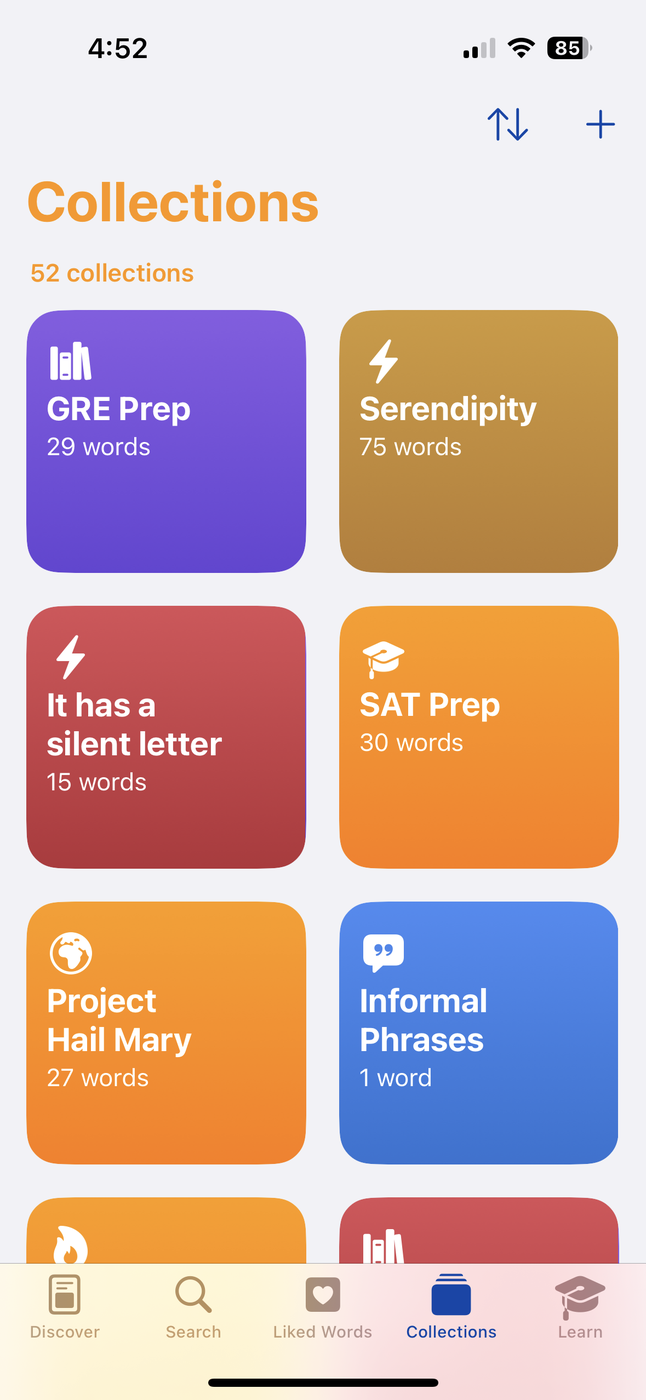Add a new collection with plus
Image resolution: width=646 pixels, height=1400 pixels.
[x=600, y=125]
